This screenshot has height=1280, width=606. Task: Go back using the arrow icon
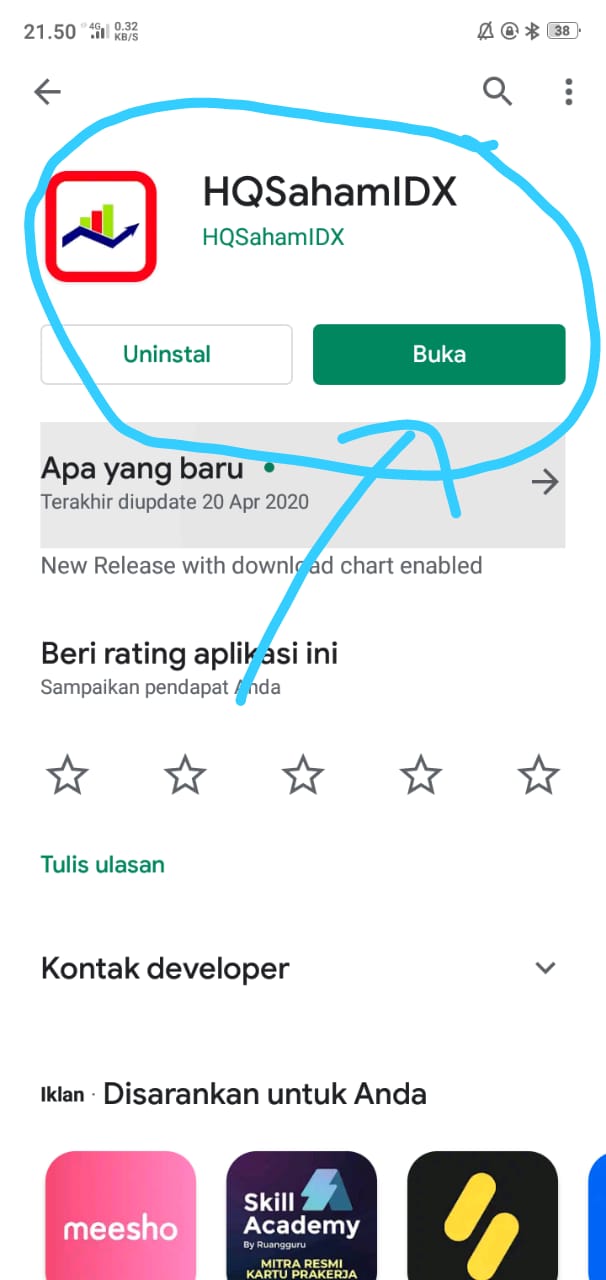click(x=47, y=92)
